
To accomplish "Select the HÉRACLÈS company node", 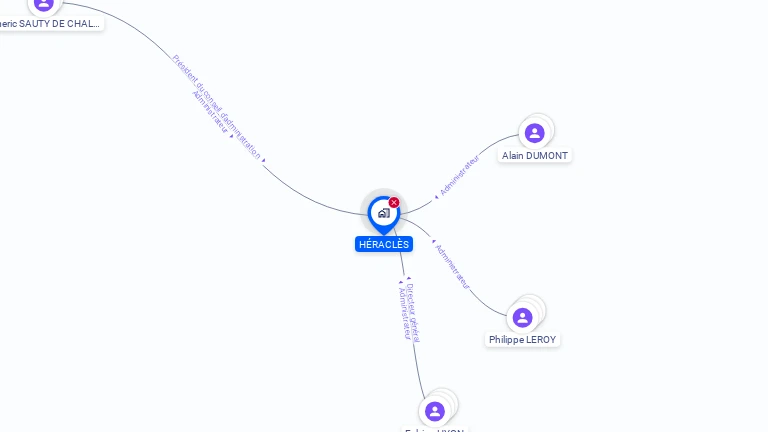I will [383, 213].
